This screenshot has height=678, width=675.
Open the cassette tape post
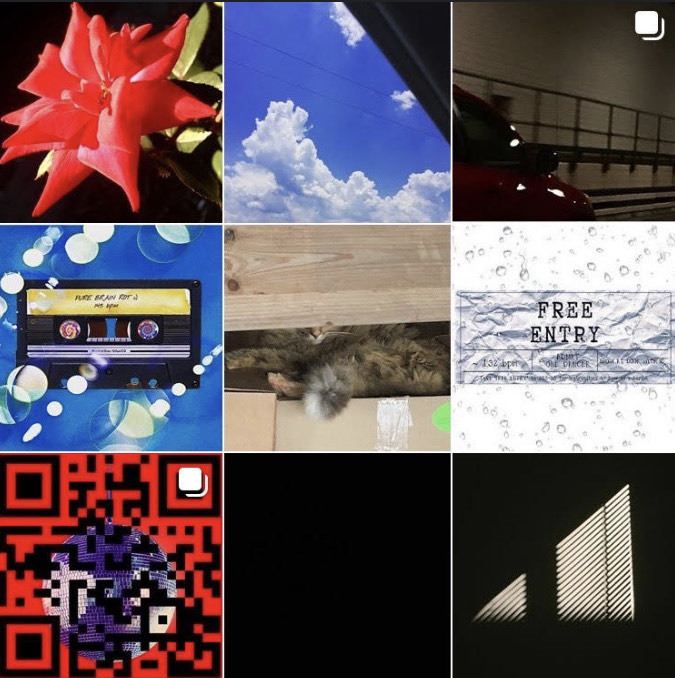pos(110,338)
